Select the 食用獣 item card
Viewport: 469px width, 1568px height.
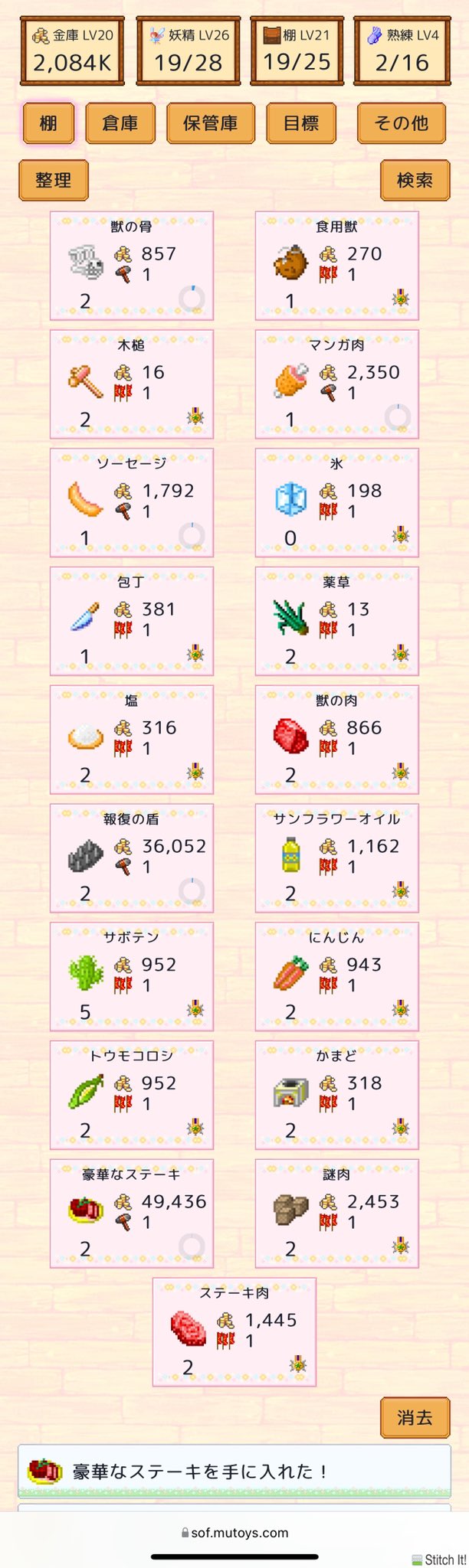(x=336, y=266)
